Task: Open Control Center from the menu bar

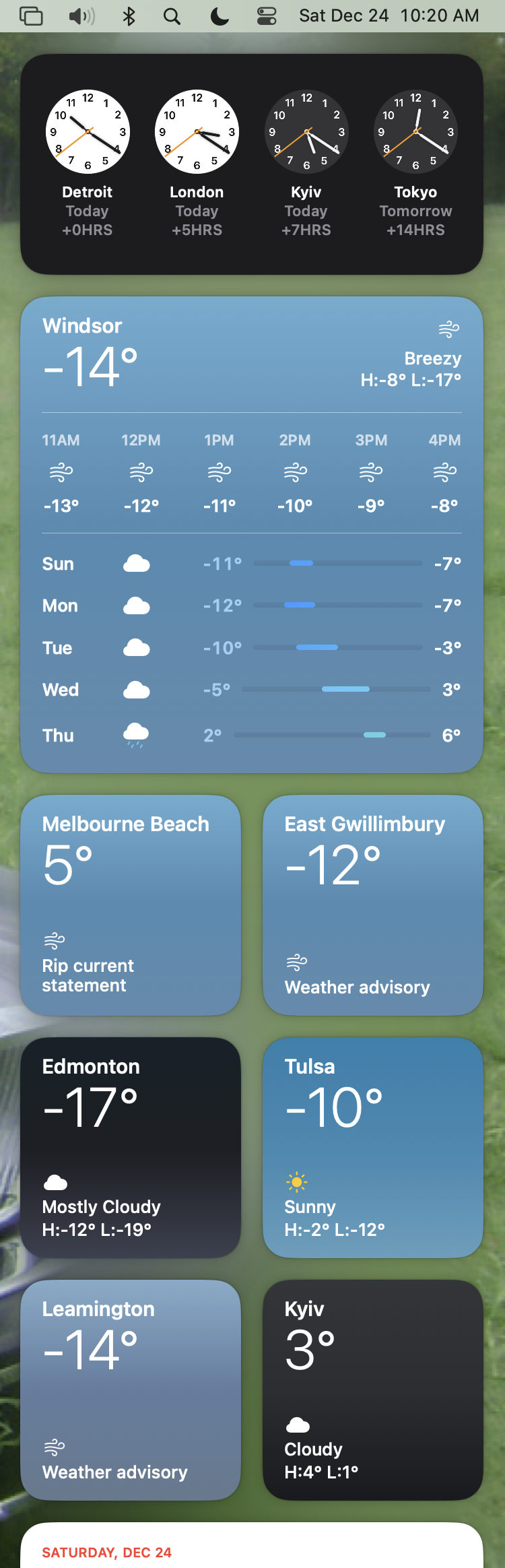Action: point(267,16)
